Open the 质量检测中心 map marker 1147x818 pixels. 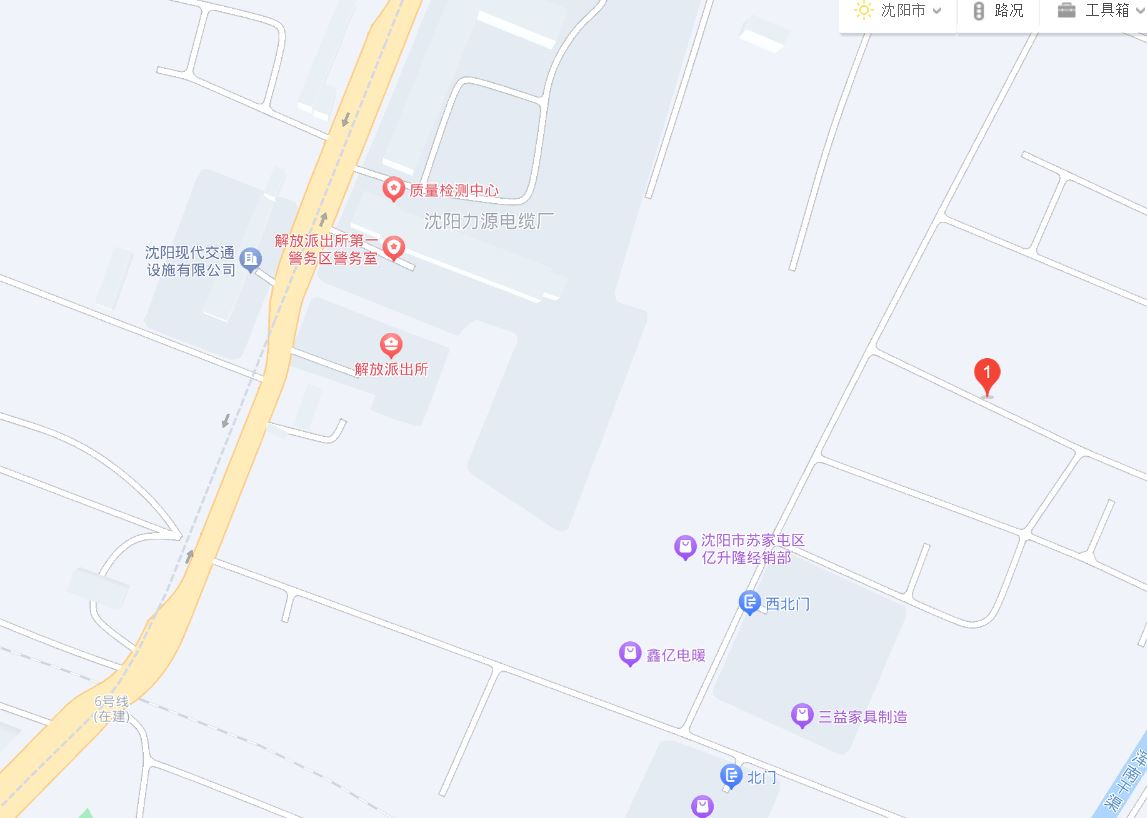(x=395, y=188)
